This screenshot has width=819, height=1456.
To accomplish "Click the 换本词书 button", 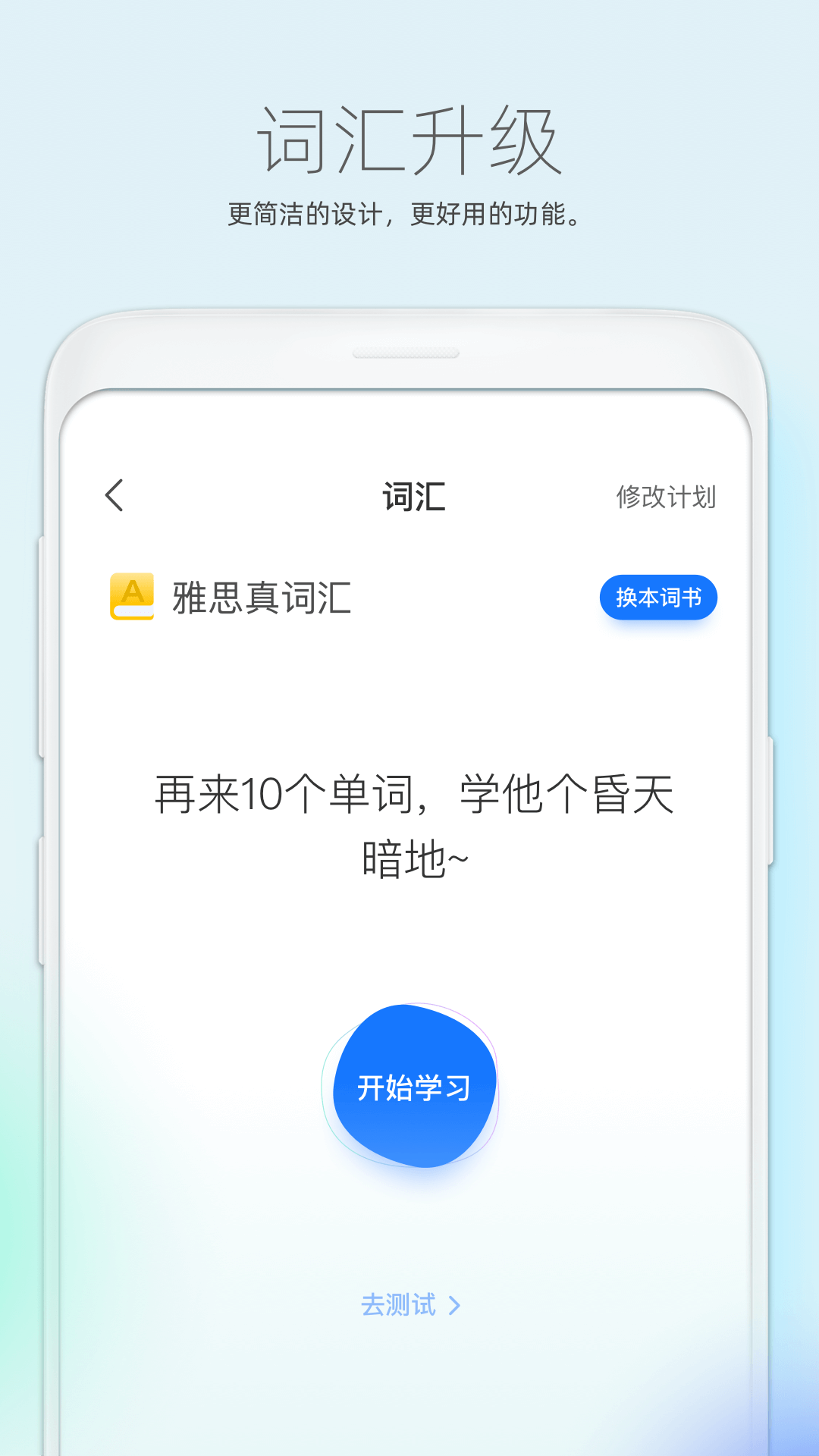I will 657,598.
